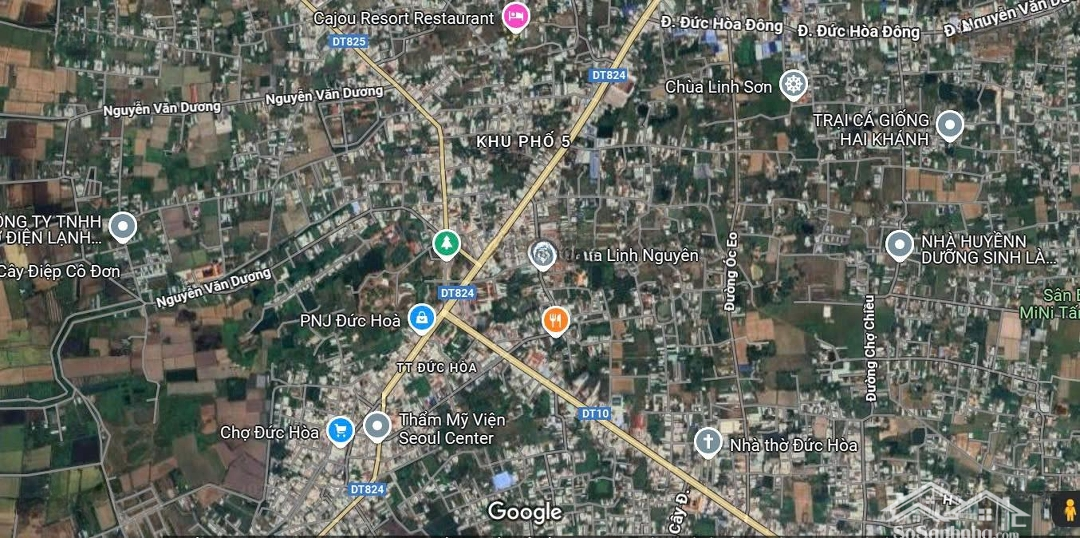
Task: Select the PNJ Đức Hoà shop marker
Action: (421, 319)
